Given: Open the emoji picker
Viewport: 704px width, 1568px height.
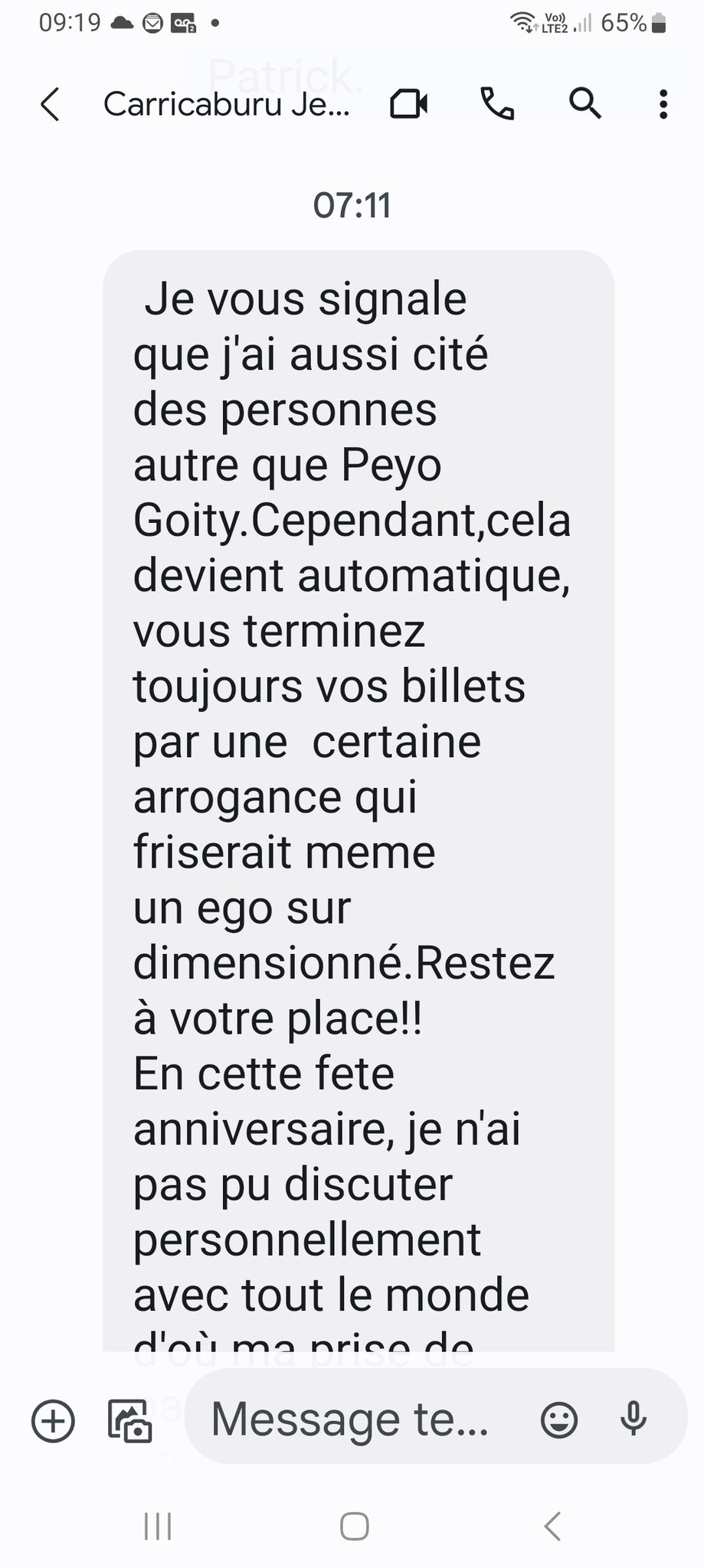Looking at the screenshot, I should 558,1420.
